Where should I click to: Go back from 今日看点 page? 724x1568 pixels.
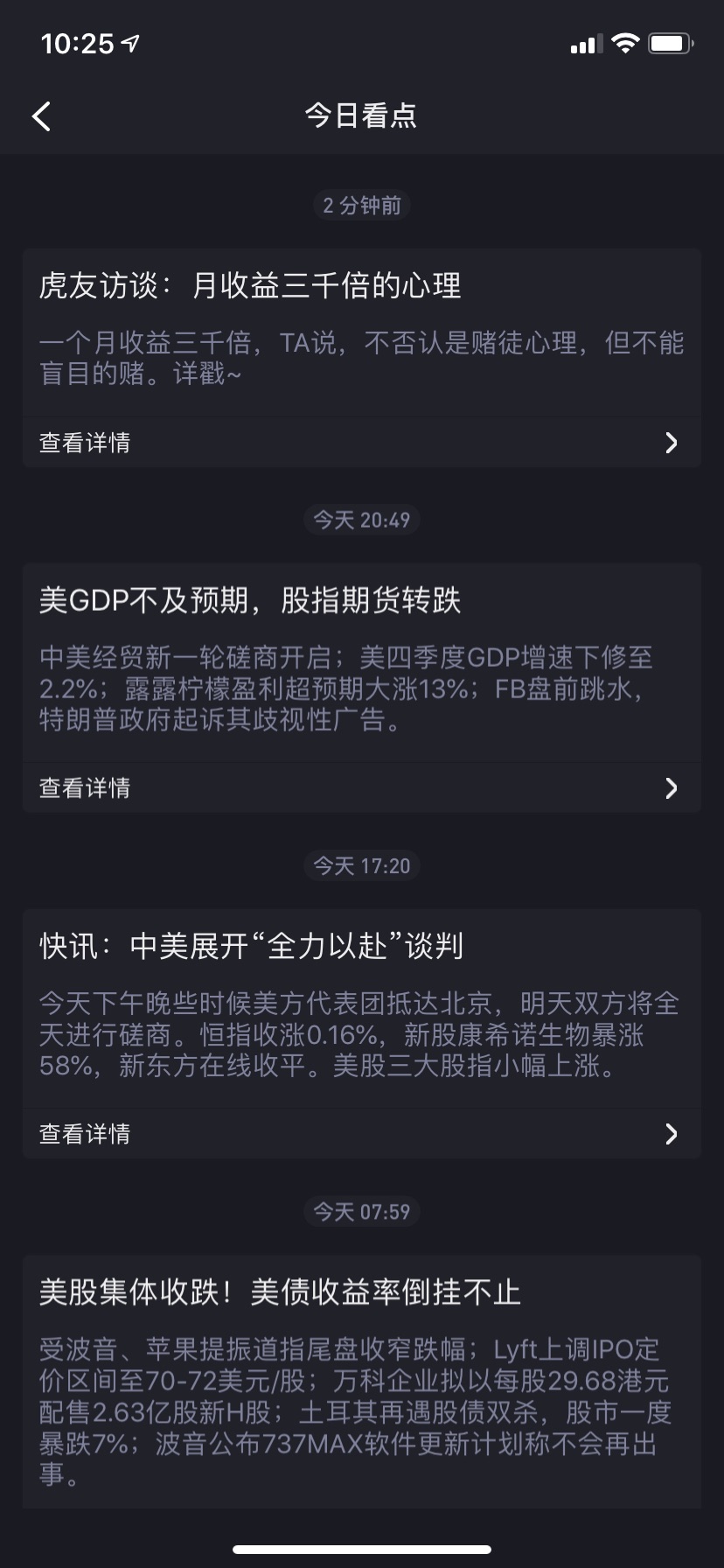(41, 115)
